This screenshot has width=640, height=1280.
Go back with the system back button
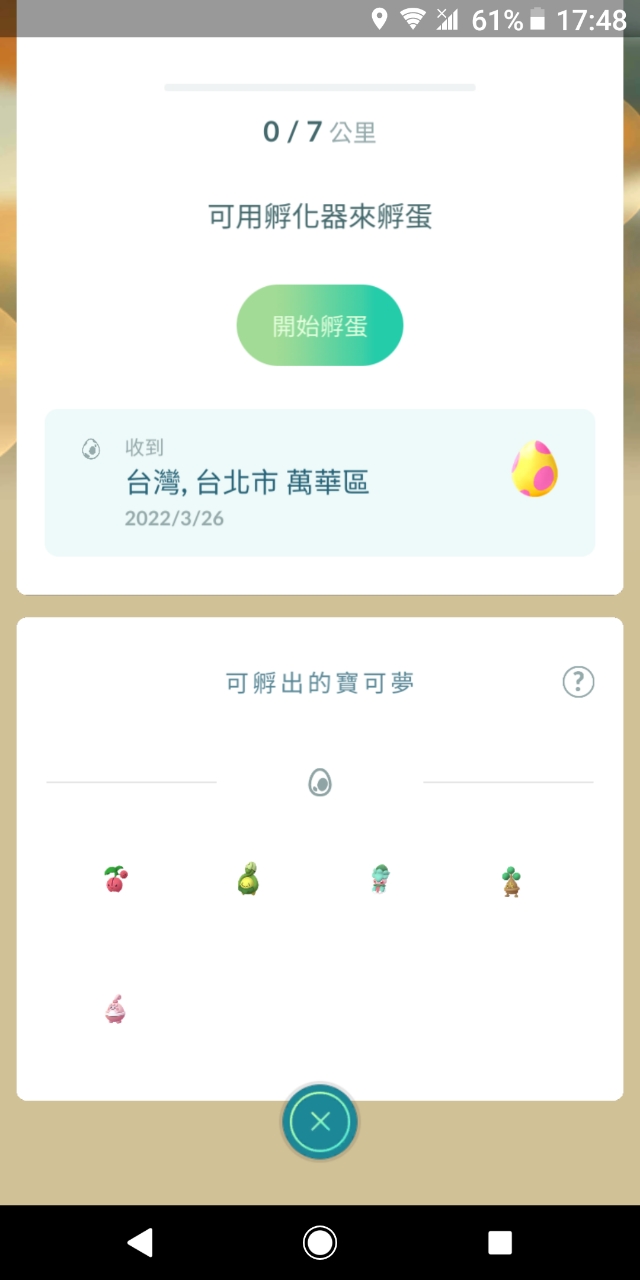[140, 1242]
